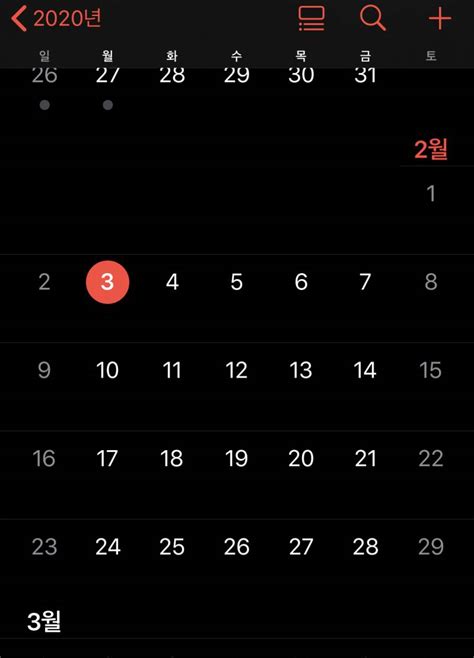Pick February 8
Screen dimensions: 474x658
point(431,282)
